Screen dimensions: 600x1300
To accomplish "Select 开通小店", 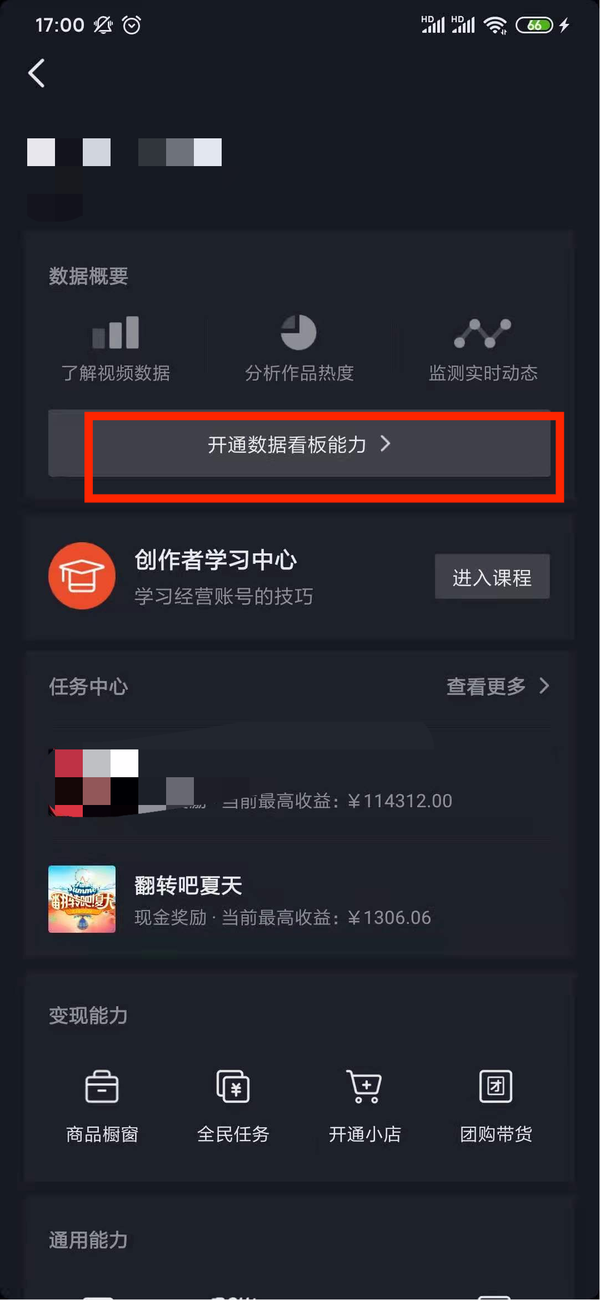I will (365, 1105).
